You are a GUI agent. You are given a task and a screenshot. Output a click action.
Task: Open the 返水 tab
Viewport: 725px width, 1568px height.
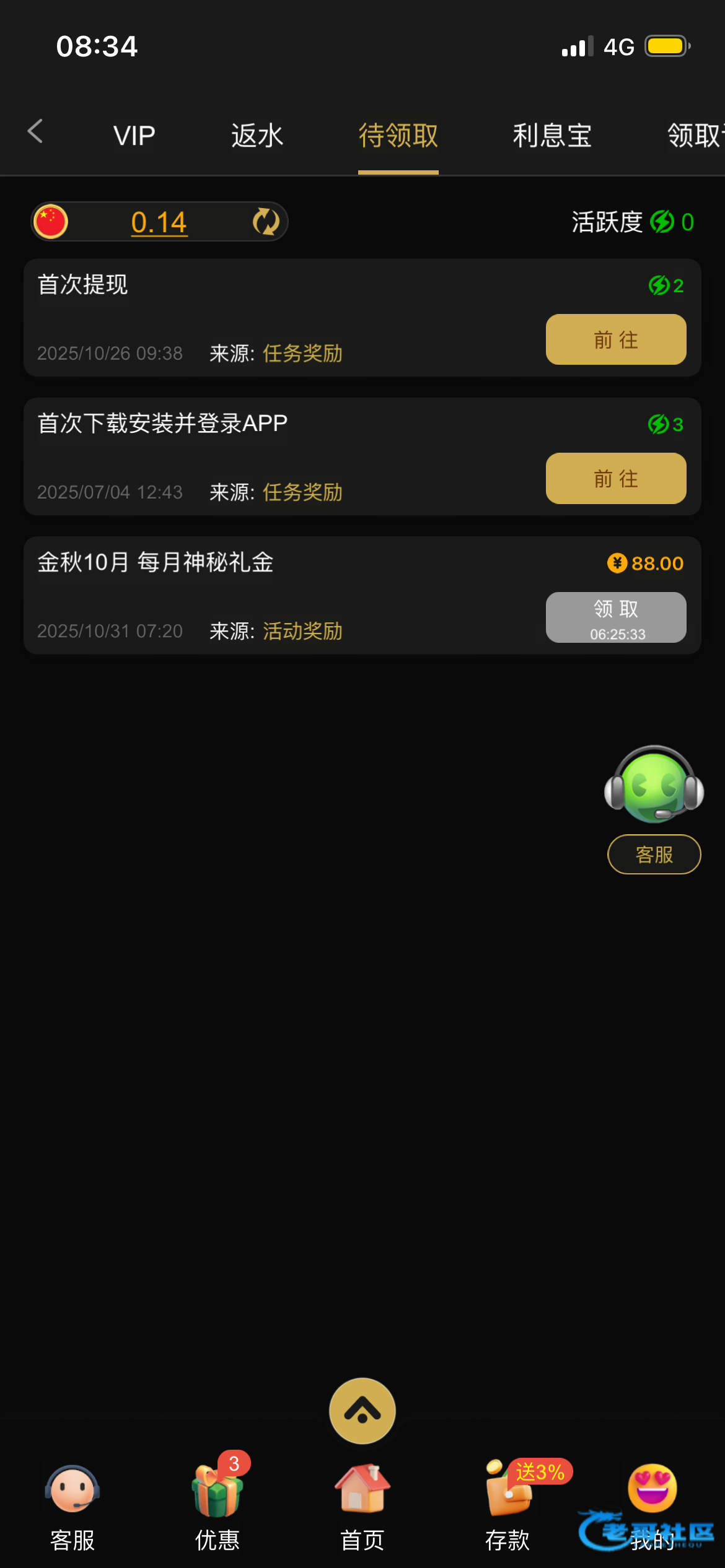click(x=257, y=136)
